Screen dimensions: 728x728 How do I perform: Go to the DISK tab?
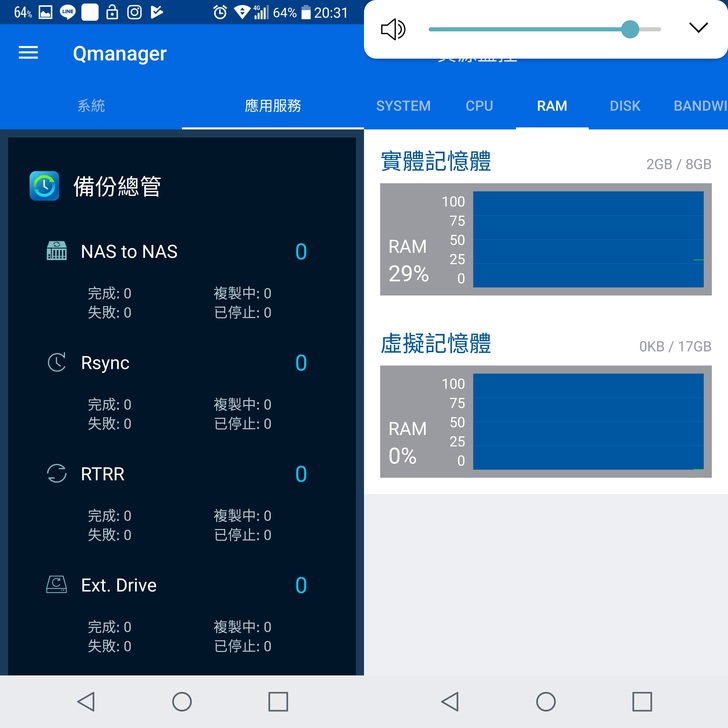pos(625,105)
